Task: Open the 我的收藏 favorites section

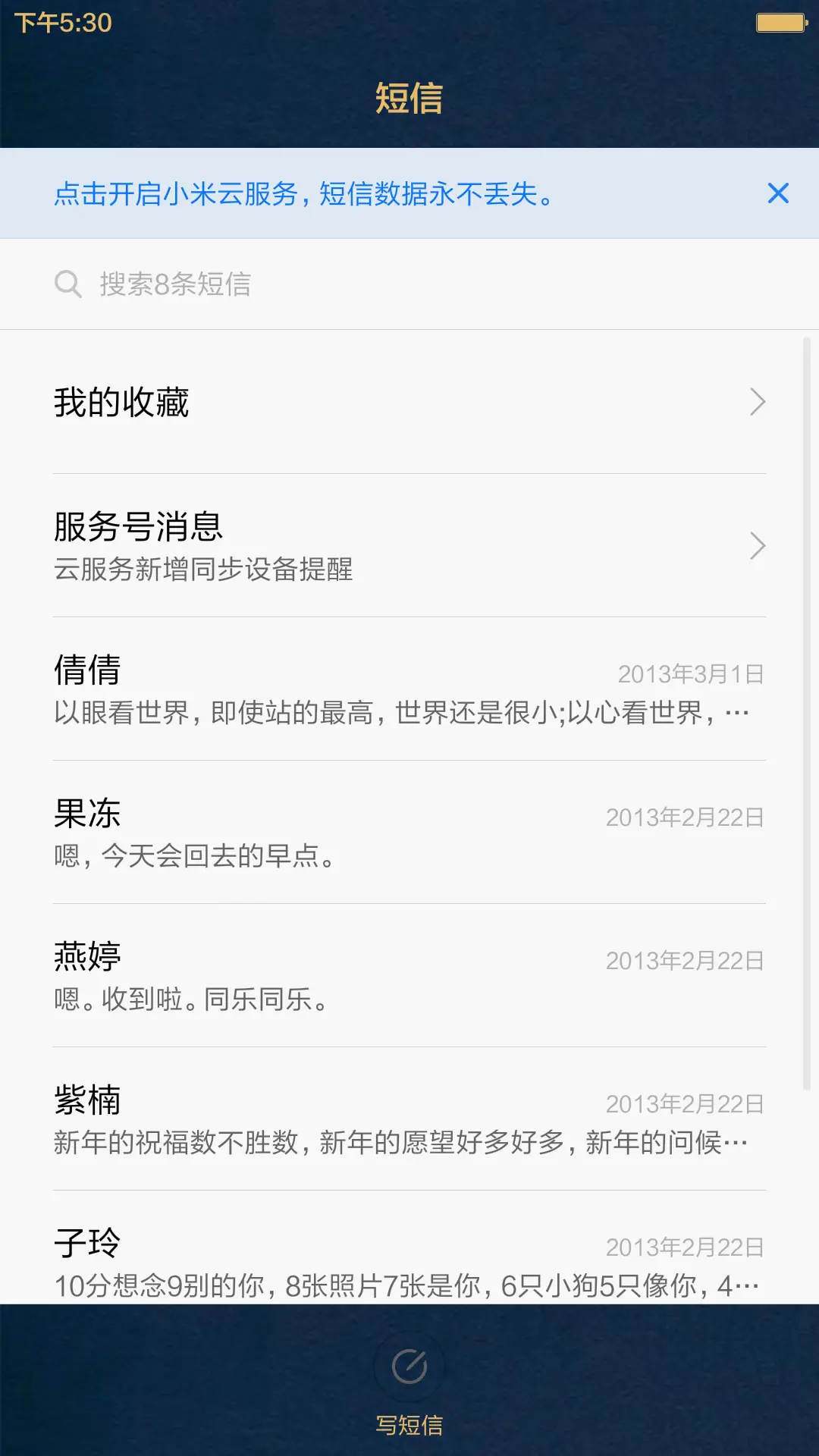Action: coord(121,403)
